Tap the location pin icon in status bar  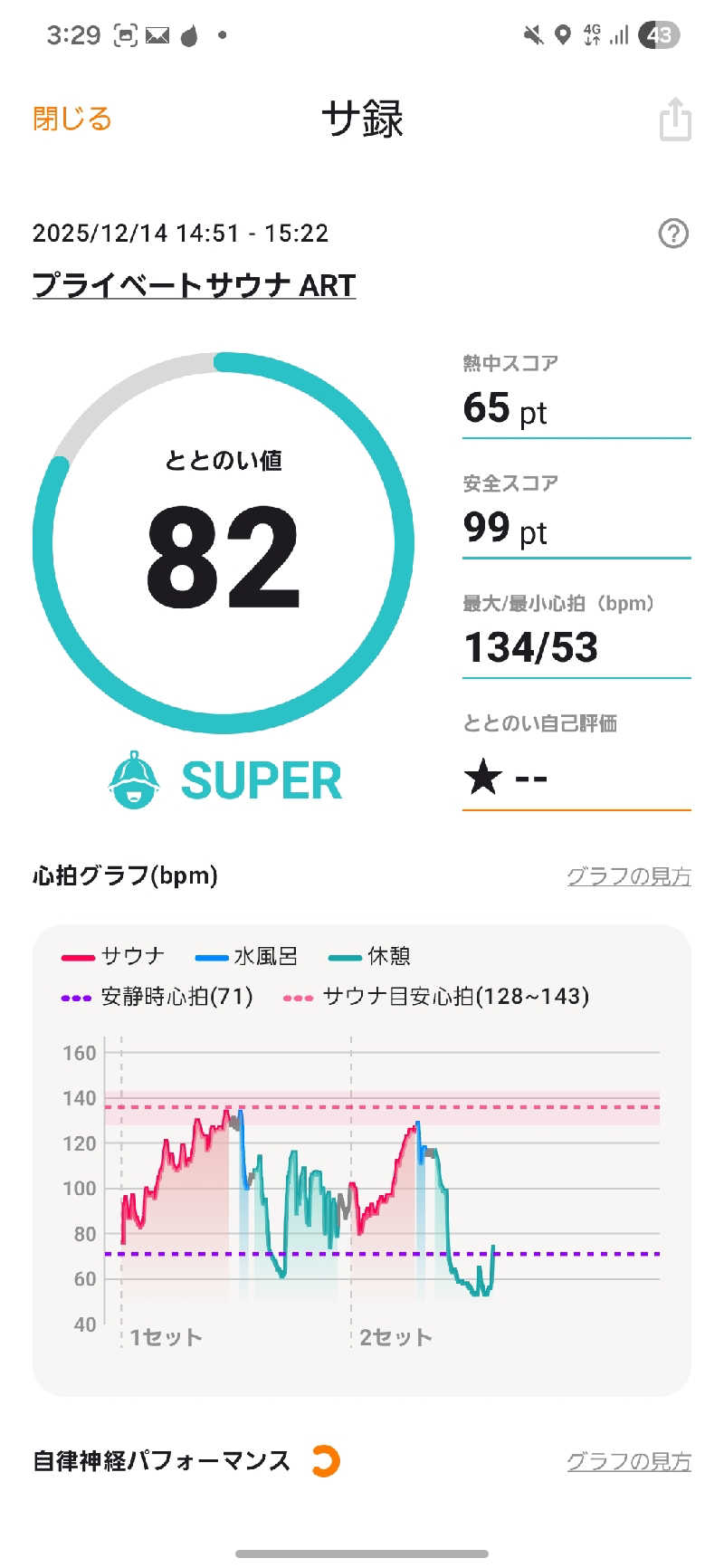coord(563,35)
